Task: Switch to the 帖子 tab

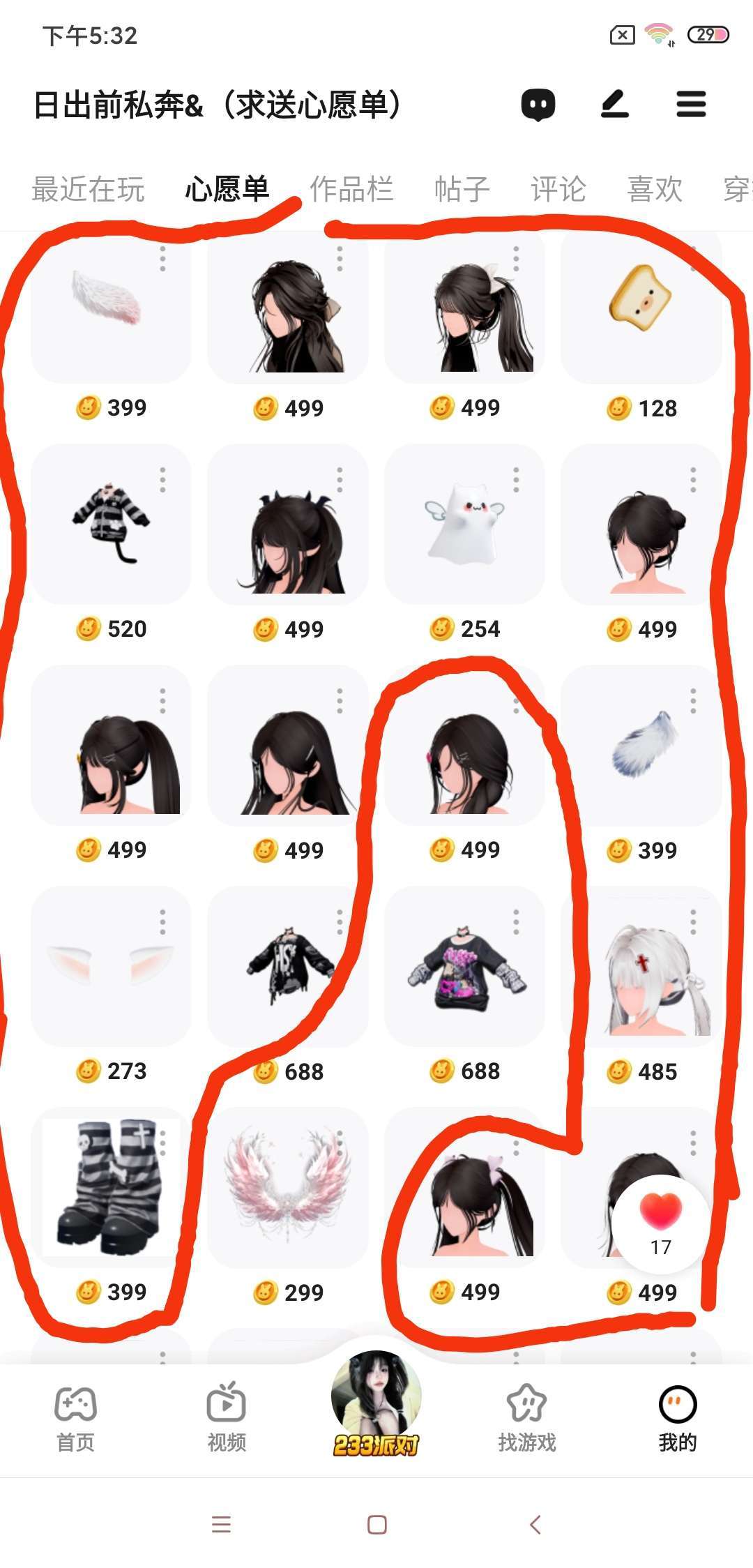Action: coord(462,189)
